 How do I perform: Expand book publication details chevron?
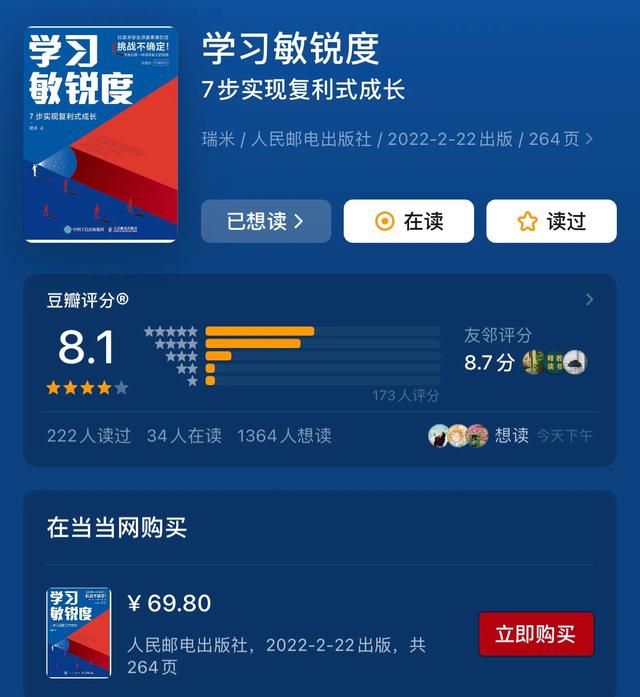(x=589, y=139)
